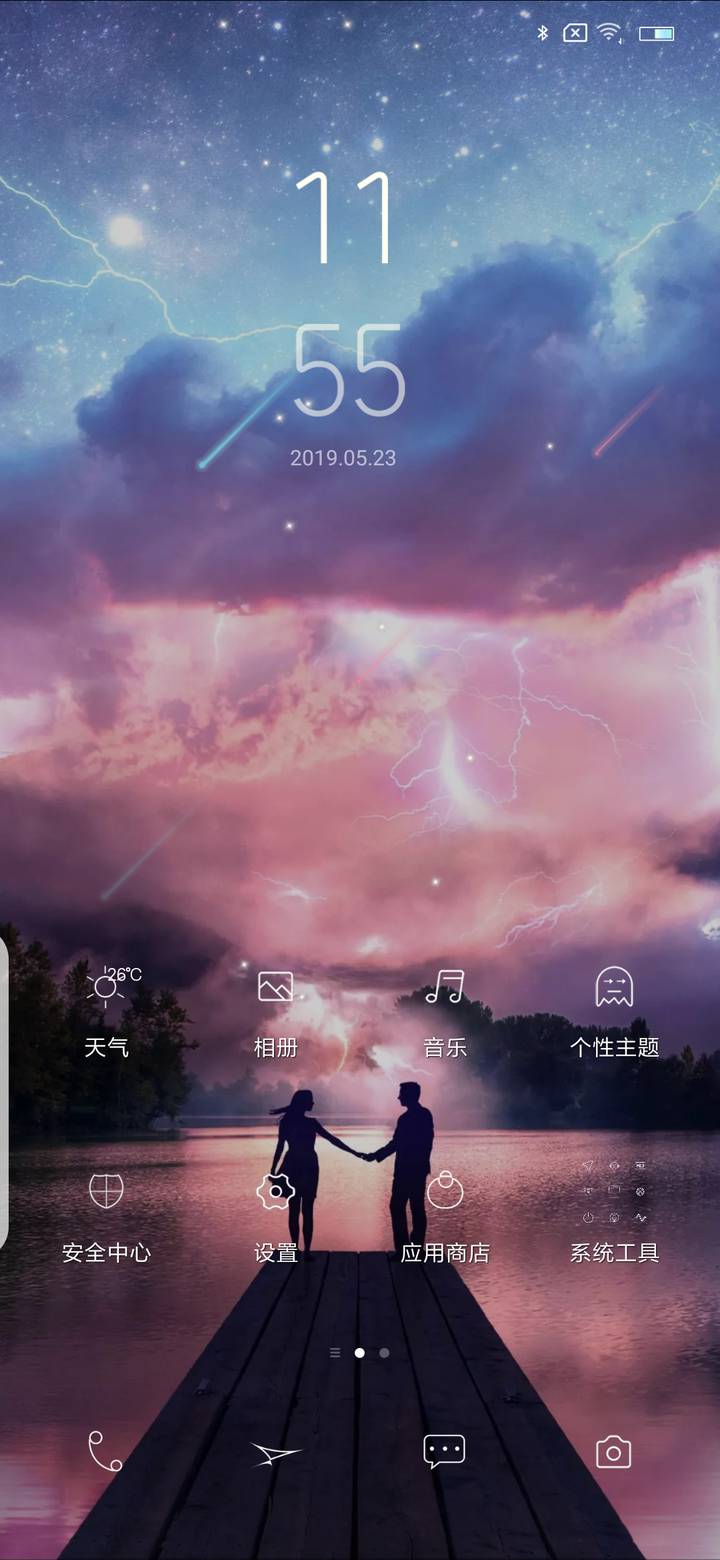720x1560 pixels.
Task: Open the 安全中心 security app
Action: click(104, 1190)
